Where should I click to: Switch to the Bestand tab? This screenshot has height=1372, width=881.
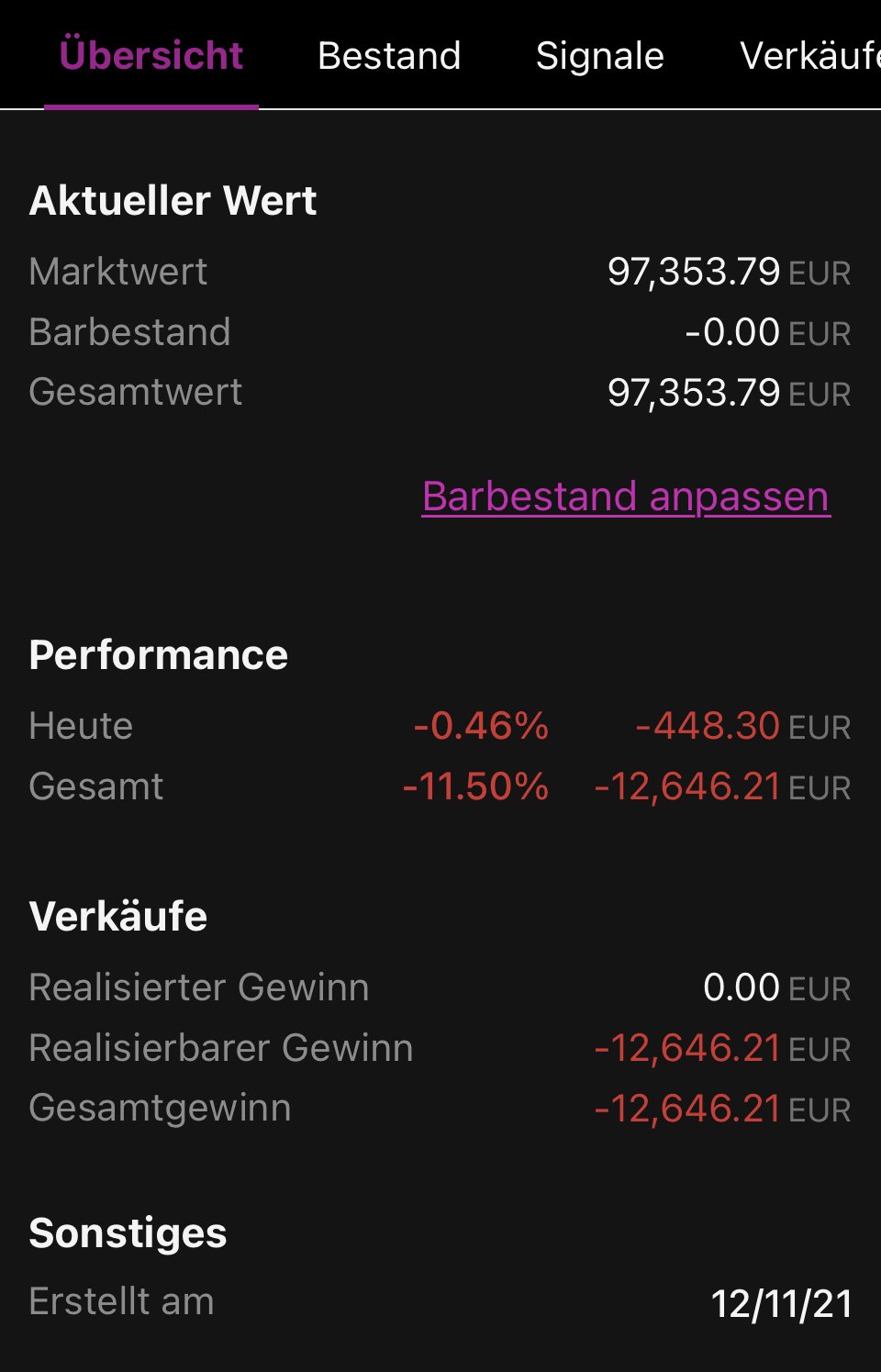click(389, 56)
